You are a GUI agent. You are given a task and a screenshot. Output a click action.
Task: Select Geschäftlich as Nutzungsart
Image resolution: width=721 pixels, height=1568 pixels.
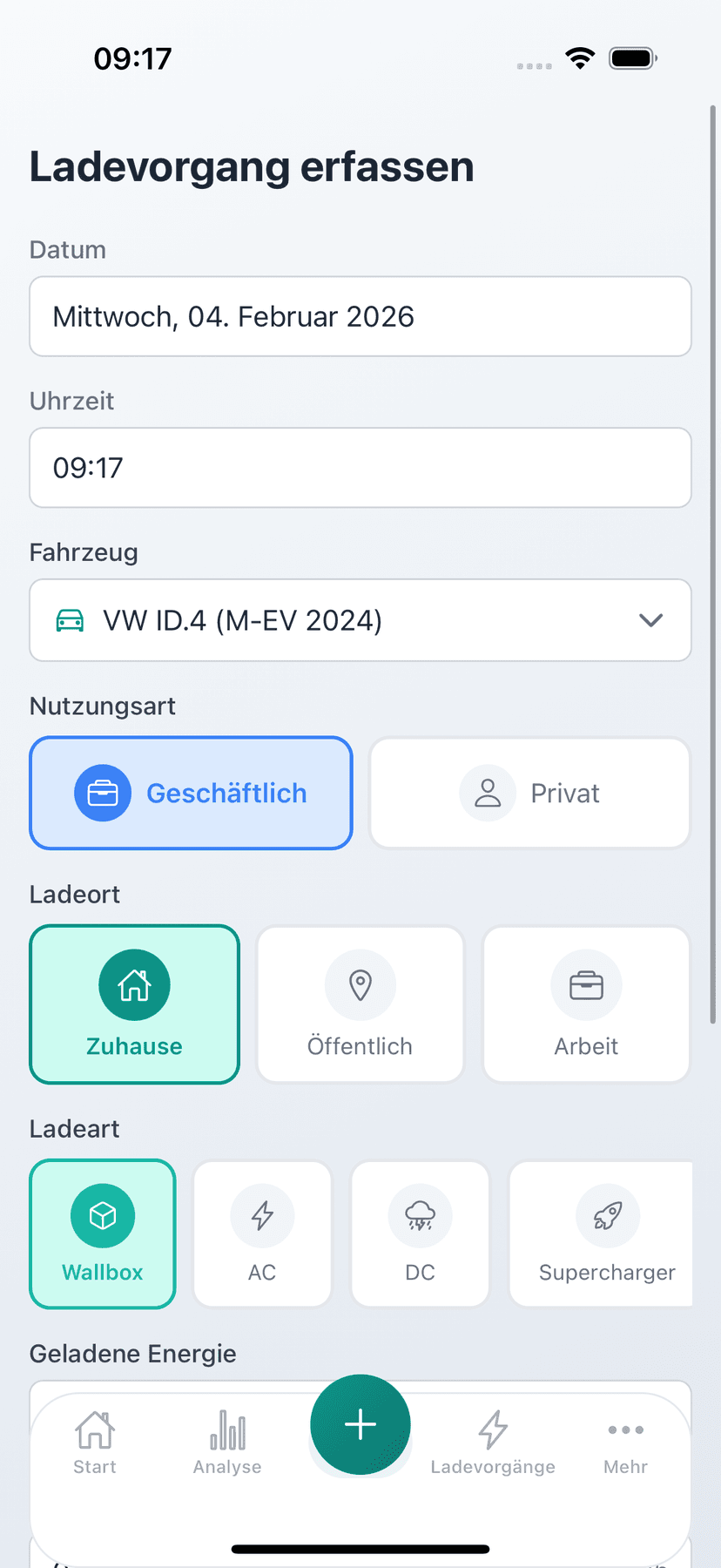(x=190, y=793)
